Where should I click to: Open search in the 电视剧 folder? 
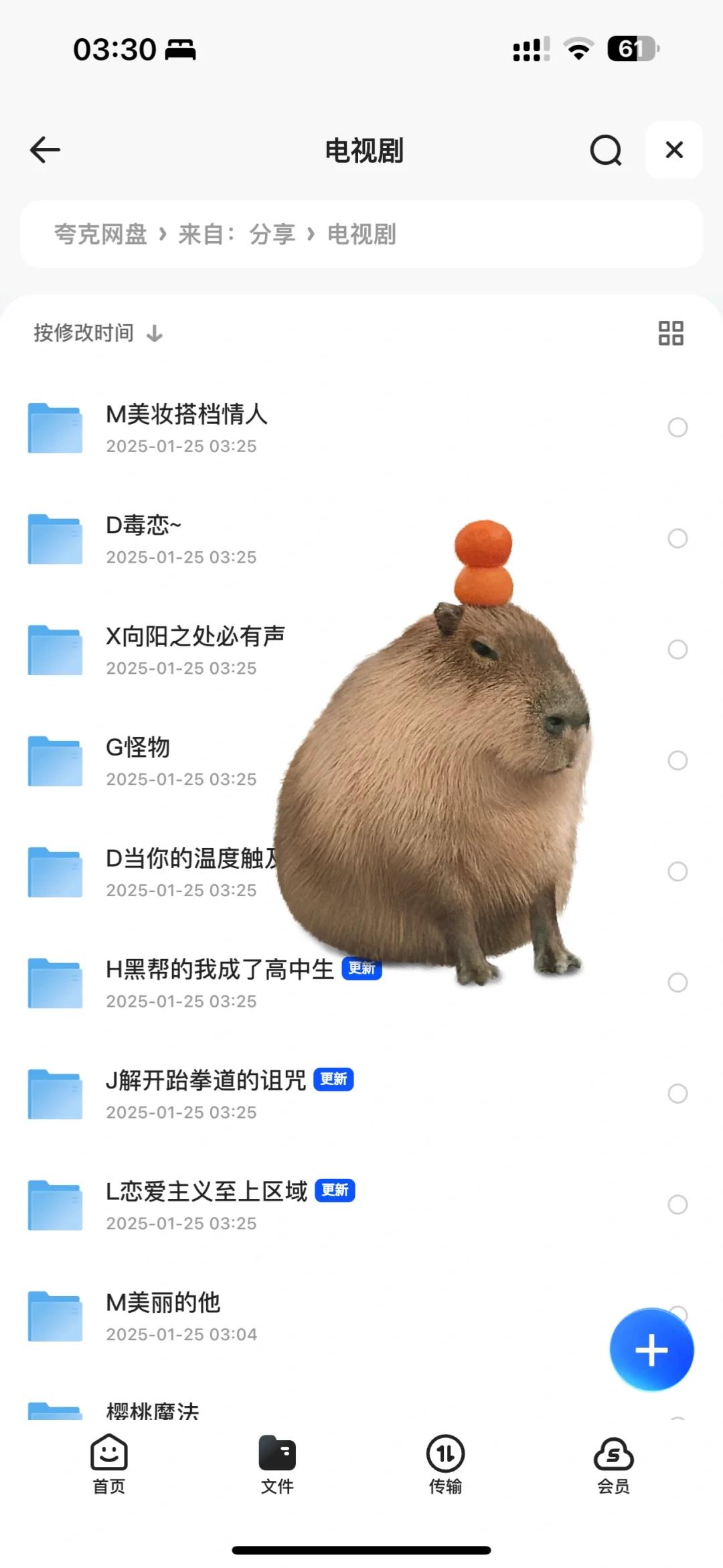pyautogui.click(x=606, y=150)
